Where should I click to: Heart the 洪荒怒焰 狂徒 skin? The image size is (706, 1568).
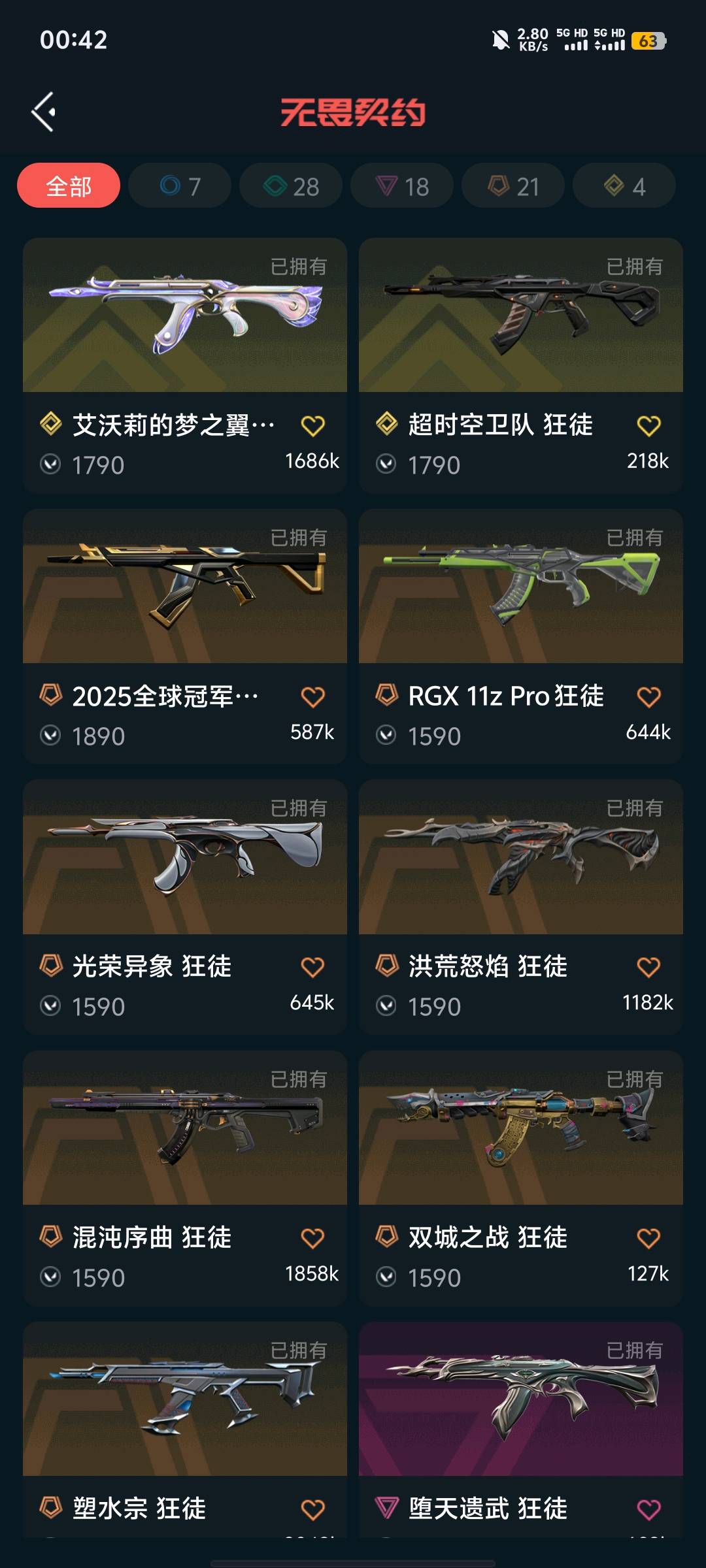(x=648, y=967)
